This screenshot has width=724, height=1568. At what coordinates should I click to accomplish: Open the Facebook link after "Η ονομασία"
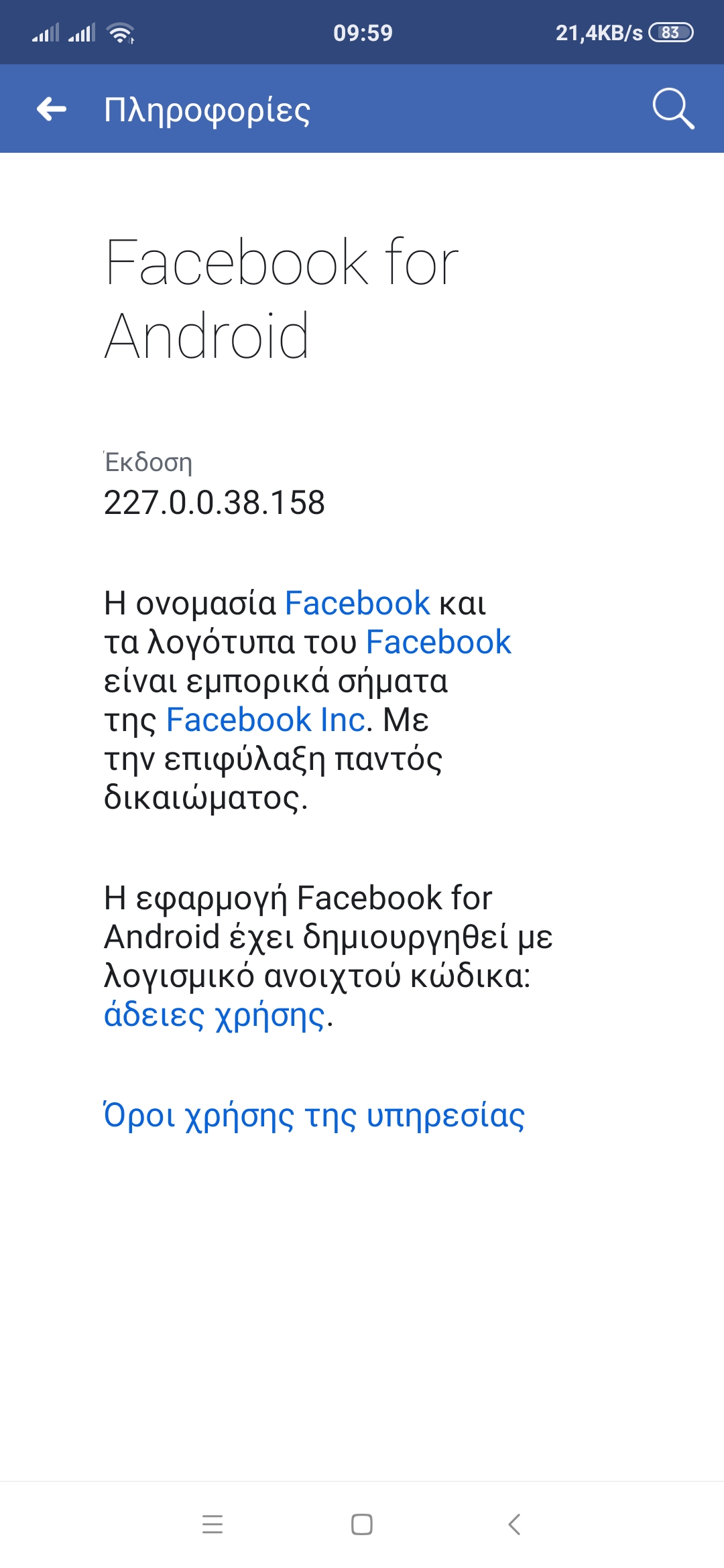coord(357,603)
